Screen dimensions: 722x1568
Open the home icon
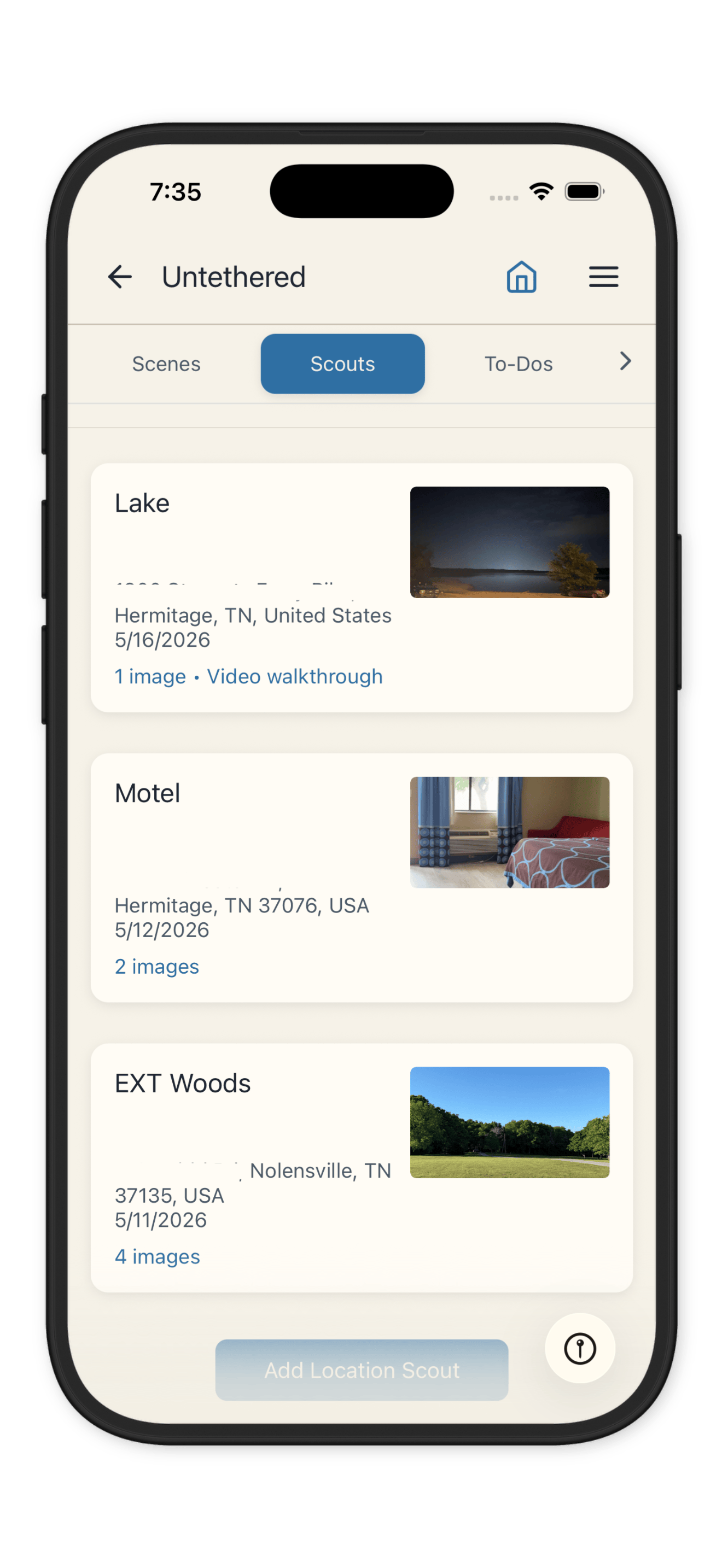(x=521, y=277)
